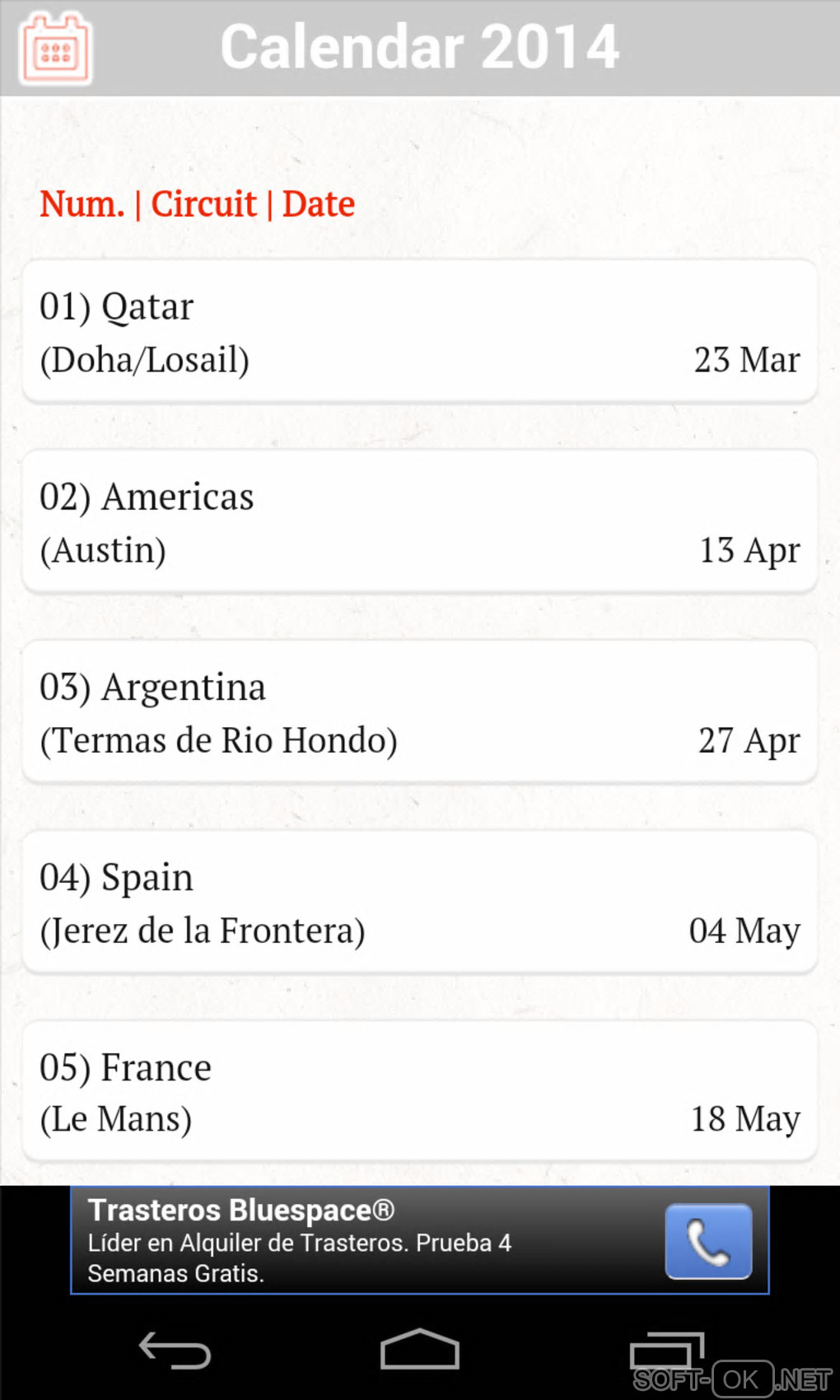The height and width of the screenshot is (1400, 840).
Task: View the 03) Argentina race details
Action: click(x=420, y=712)
